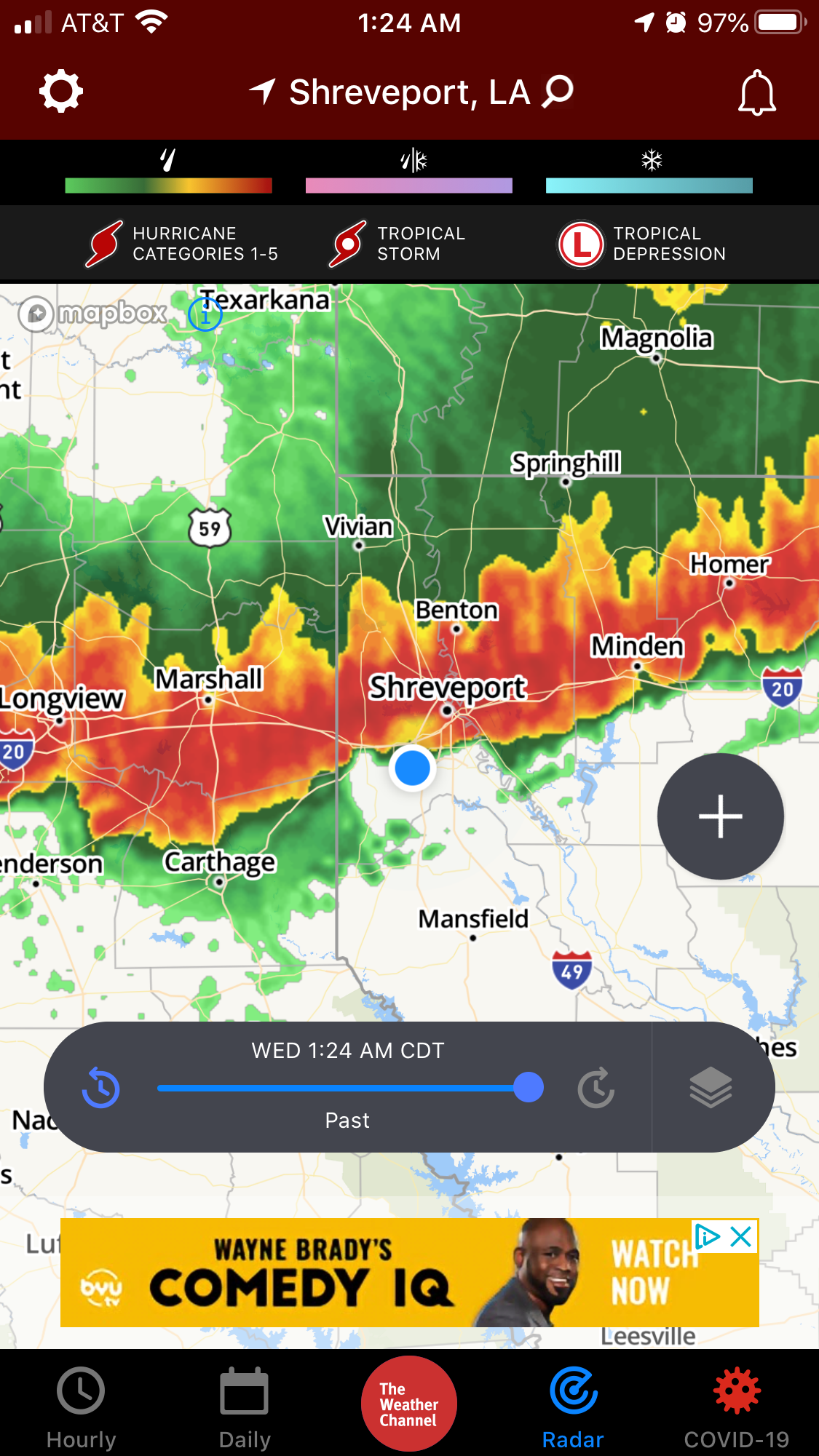The height and width of the screenshot is (1456, 819).
Task: Select the Radar tab
Action: point(573,1408)
